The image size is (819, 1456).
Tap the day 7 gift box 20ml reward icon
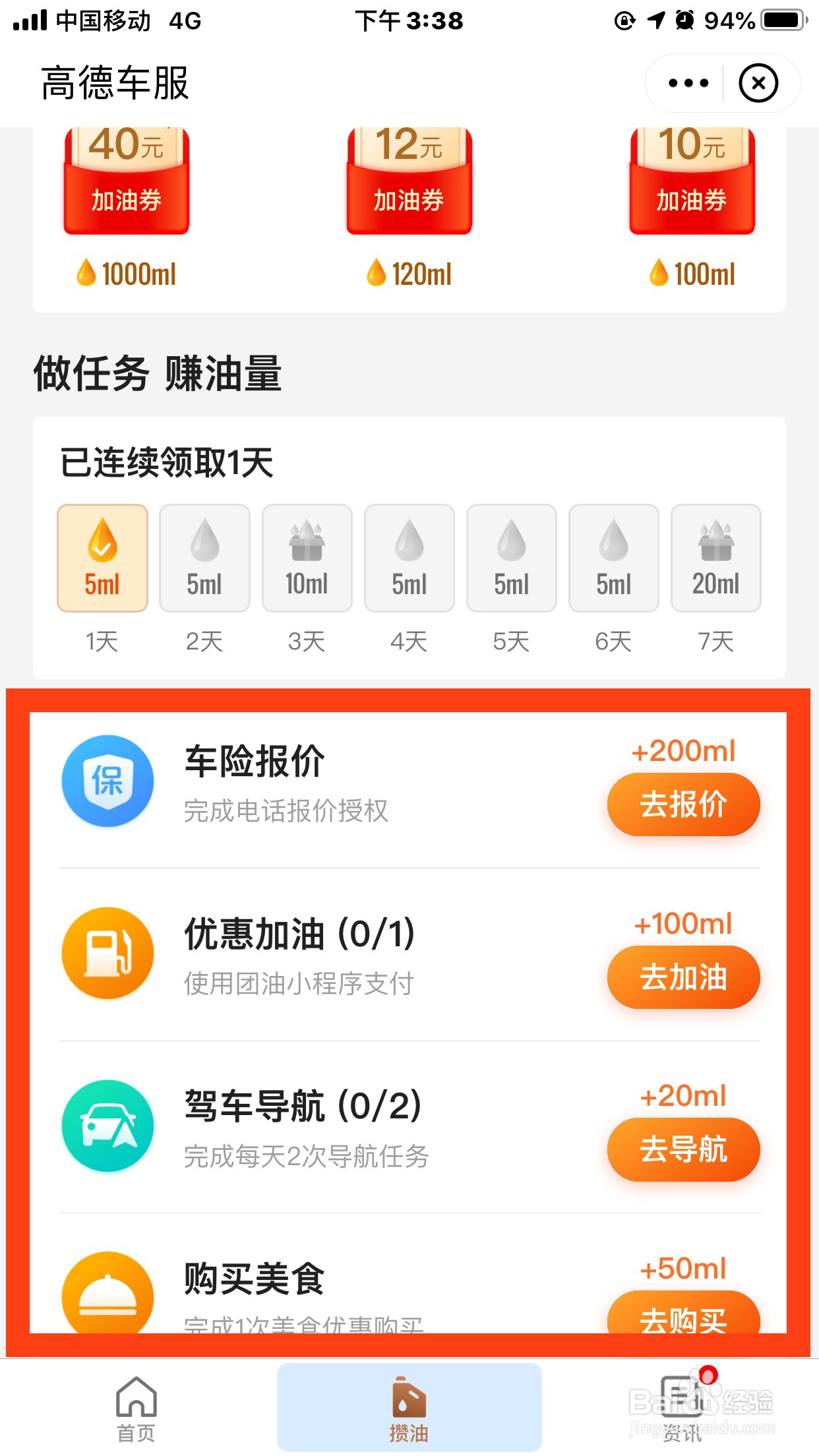click(x=715, y=557)
